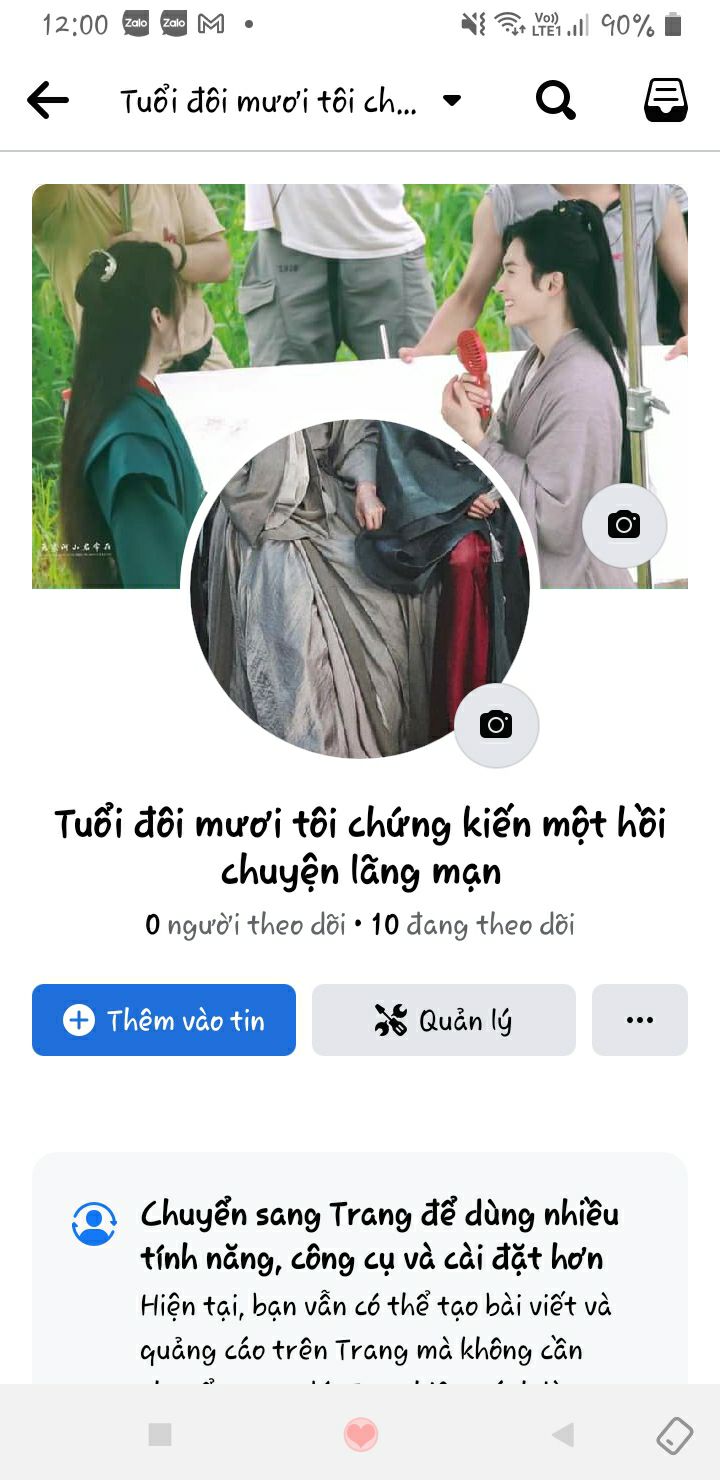This screenshot has width=720, height=1480.
Task: View the 10 đang theo dõi list
Action: tap(473, 925)
